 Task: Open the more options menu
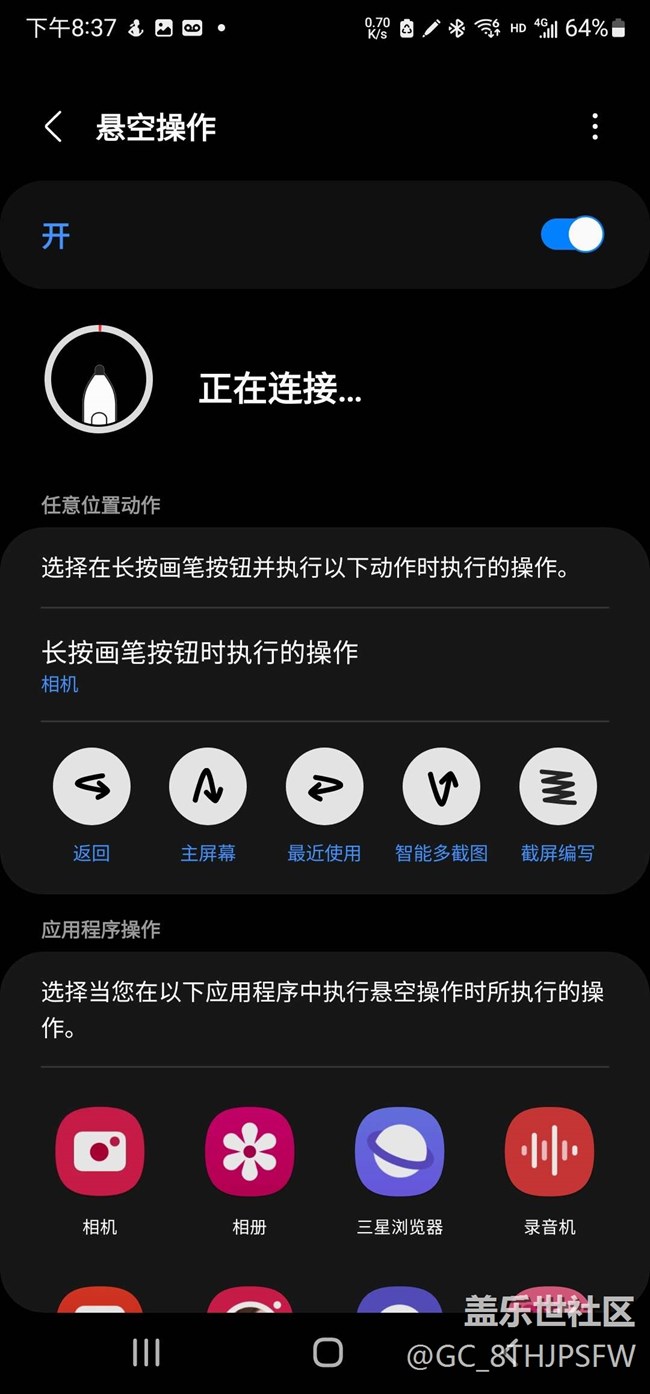coord(595,127)
